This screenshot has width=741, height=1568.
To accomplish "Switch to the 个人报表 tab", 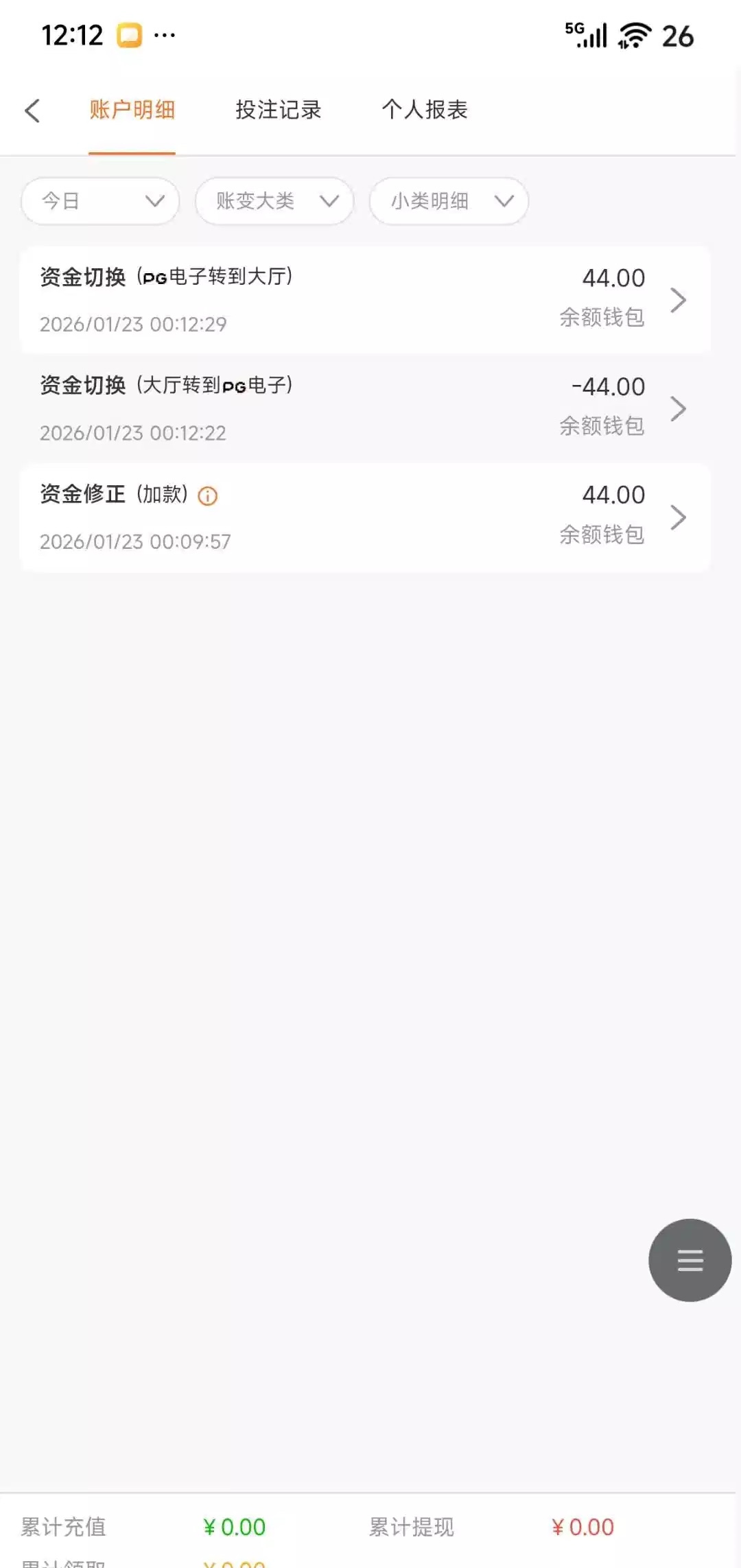I will coord(425,110).
